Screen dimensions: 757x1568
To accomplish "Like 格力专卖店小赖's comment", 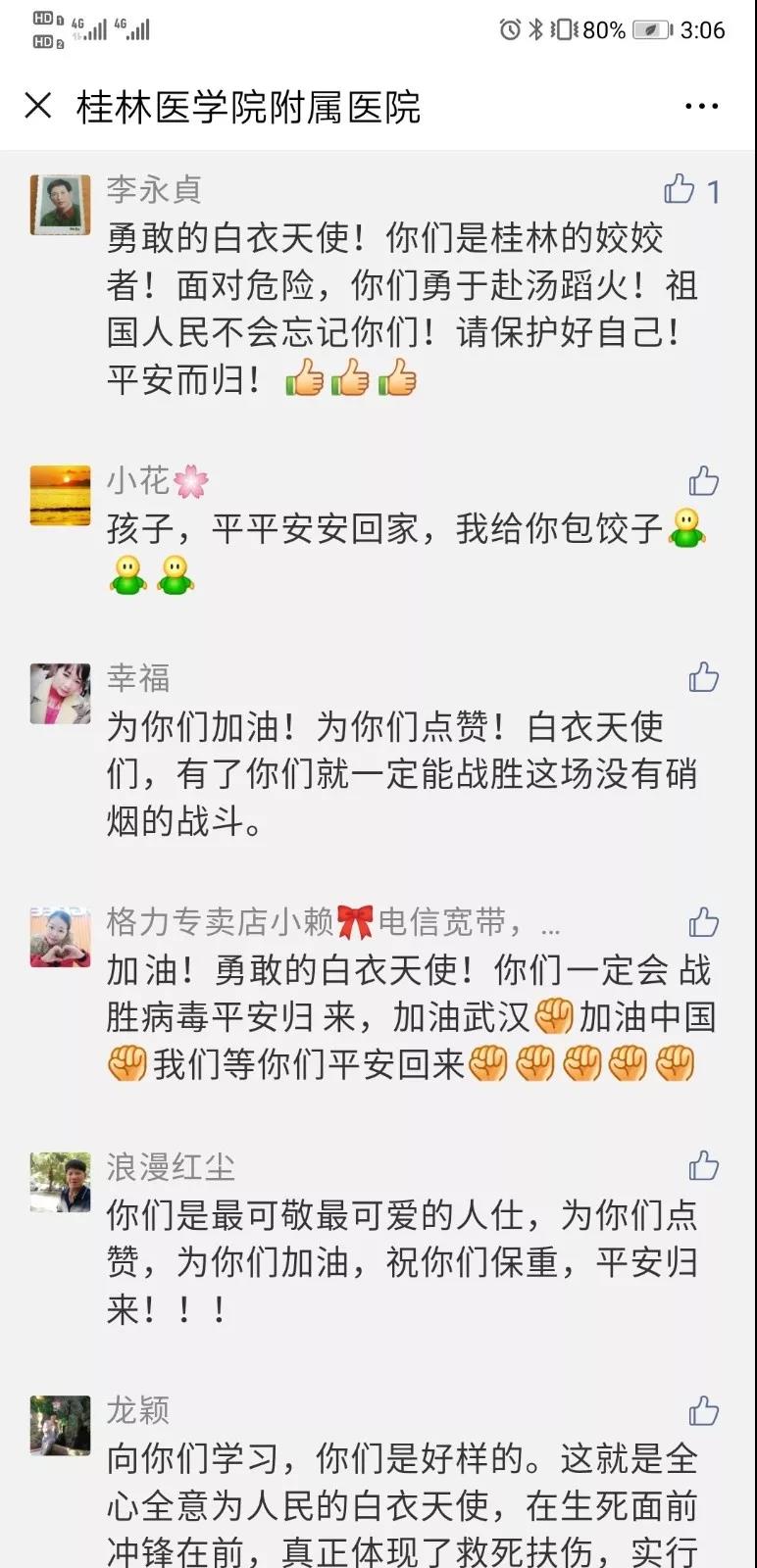I will (703, 922).
